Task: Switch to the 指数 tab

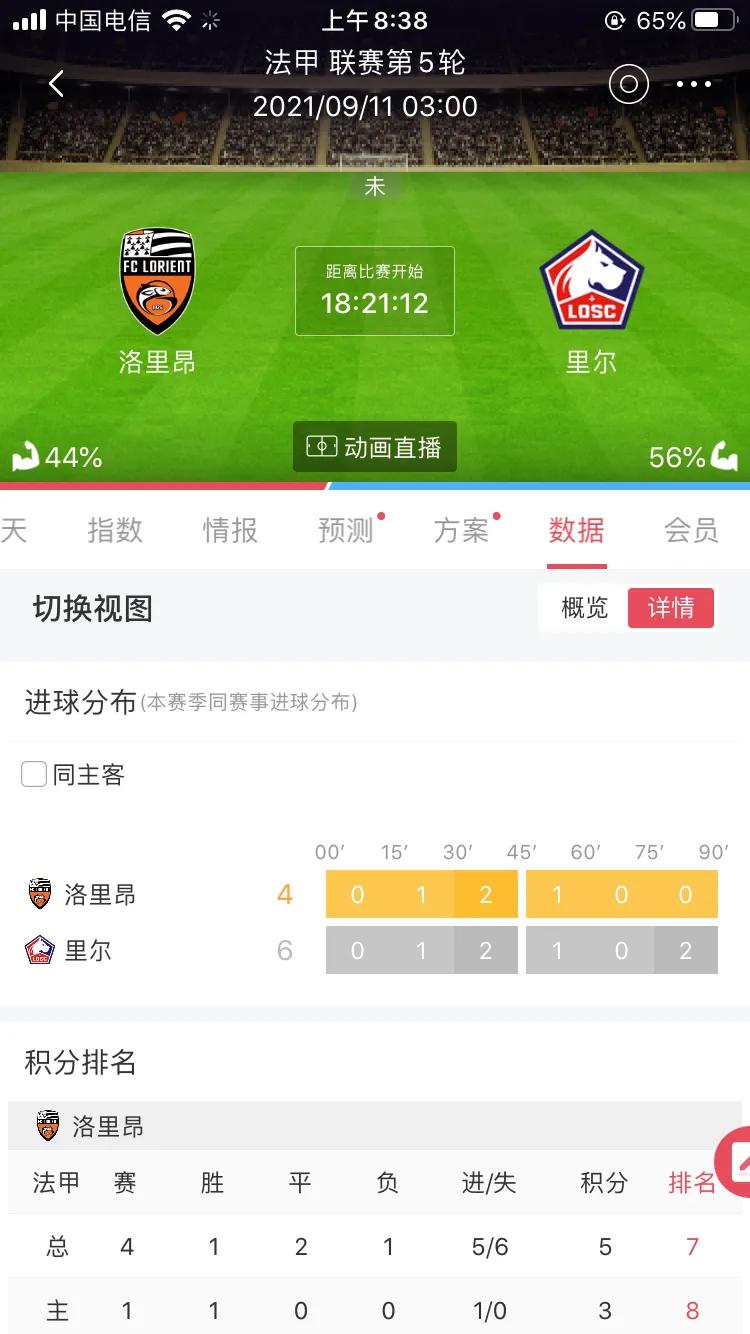Action: (x=115, y=530)
